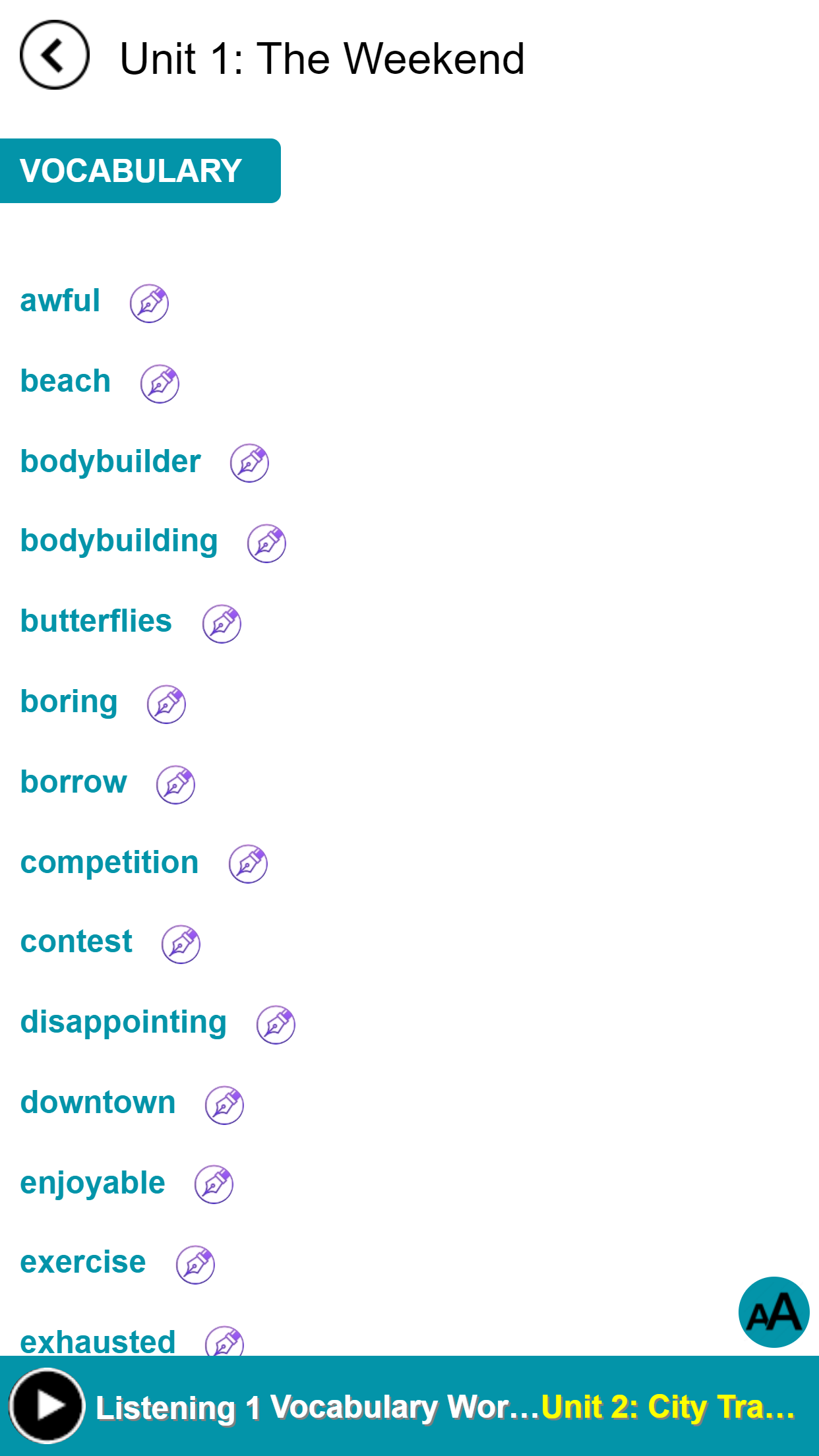This screenshot has width=819, height=1456.
Task: Tap the pen icon beside enjoyable
Action: click(x=214, y=1184)
